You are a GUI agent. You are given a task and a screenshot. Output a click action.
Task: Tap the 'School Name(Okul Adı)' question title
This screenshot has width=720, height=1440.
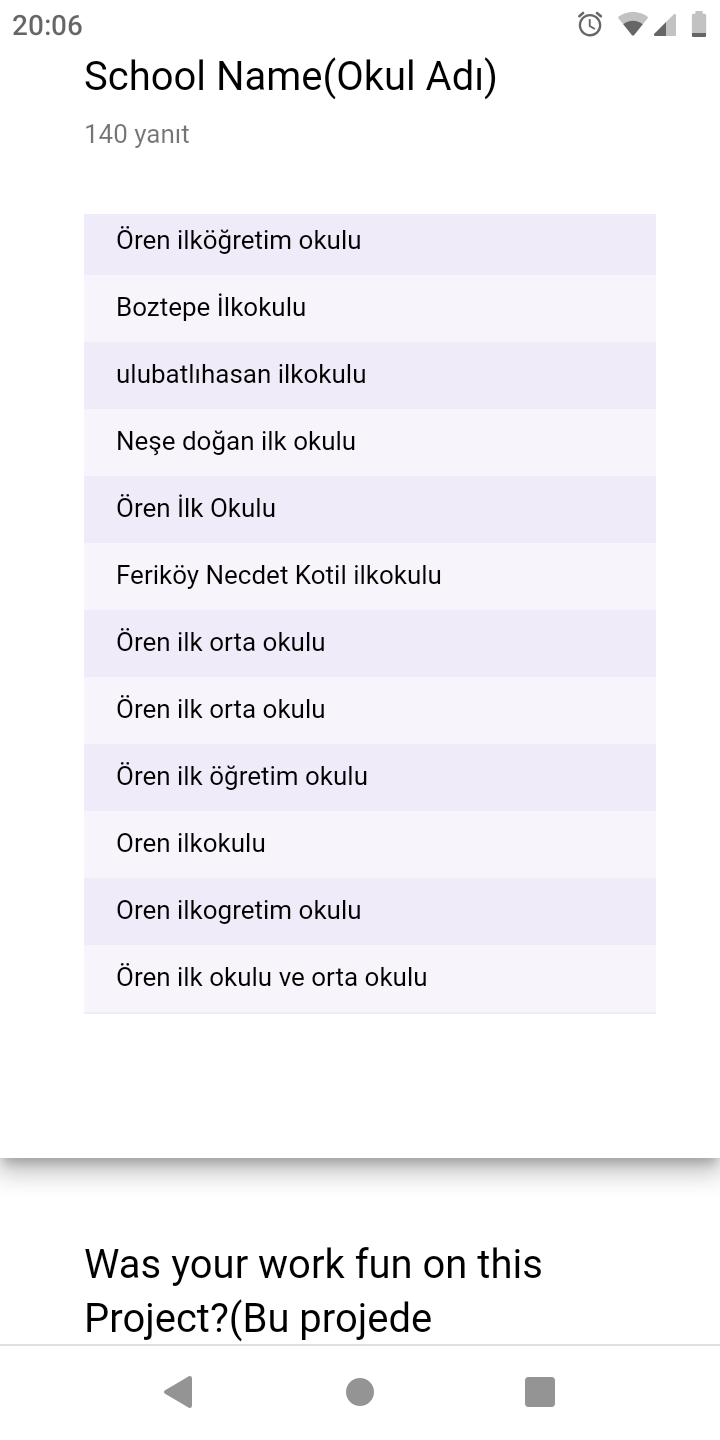[x=291, y=76]
